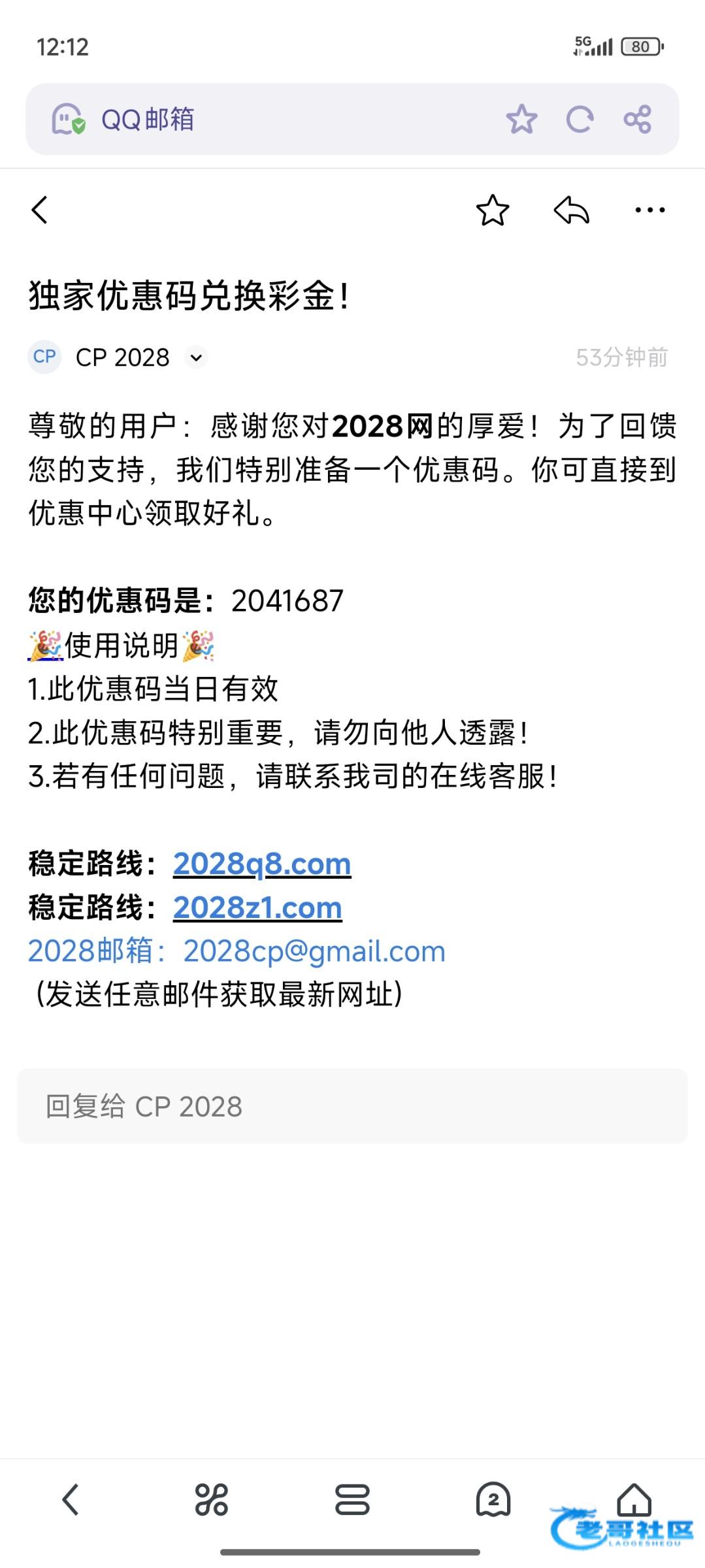Viewport: 705px width, 1568px height.
Task: Reply to this email
Action: tap(571, 210)
